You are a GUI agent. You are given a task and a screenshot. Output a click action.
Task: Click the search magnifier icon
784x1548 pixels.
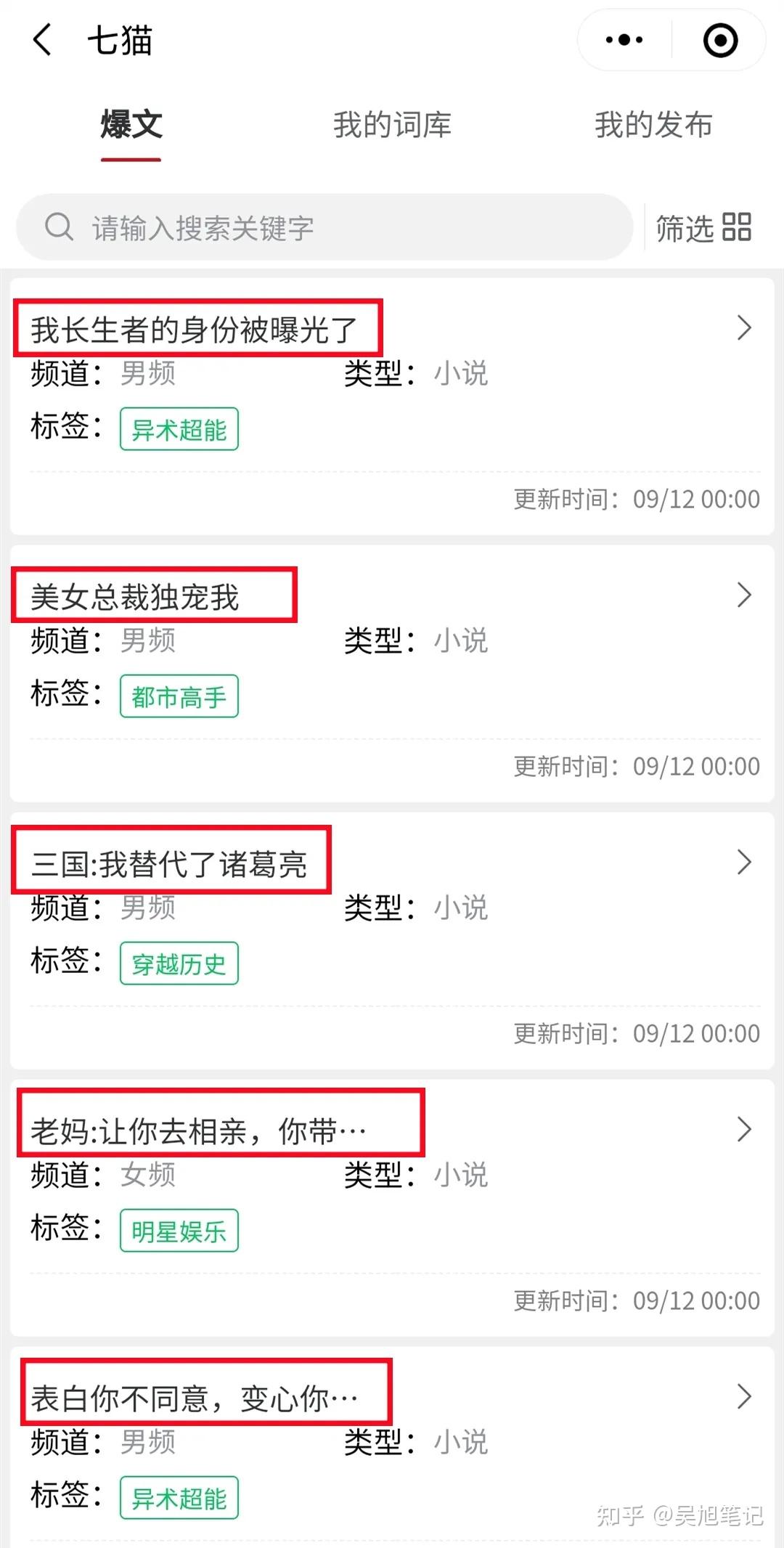point(60,227)
